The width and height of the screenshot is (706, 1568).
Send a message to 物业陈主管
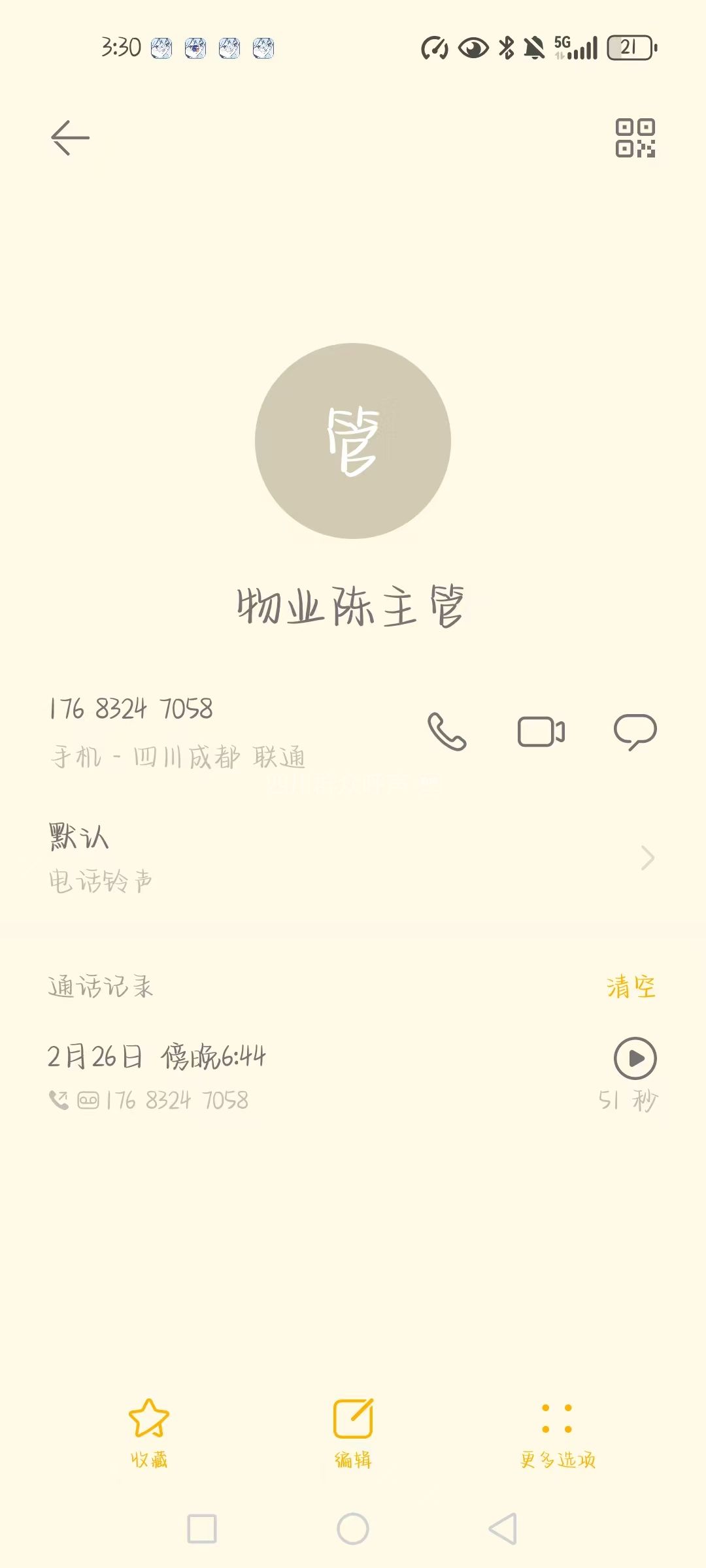pyautogui.click(x=635, y=731)
